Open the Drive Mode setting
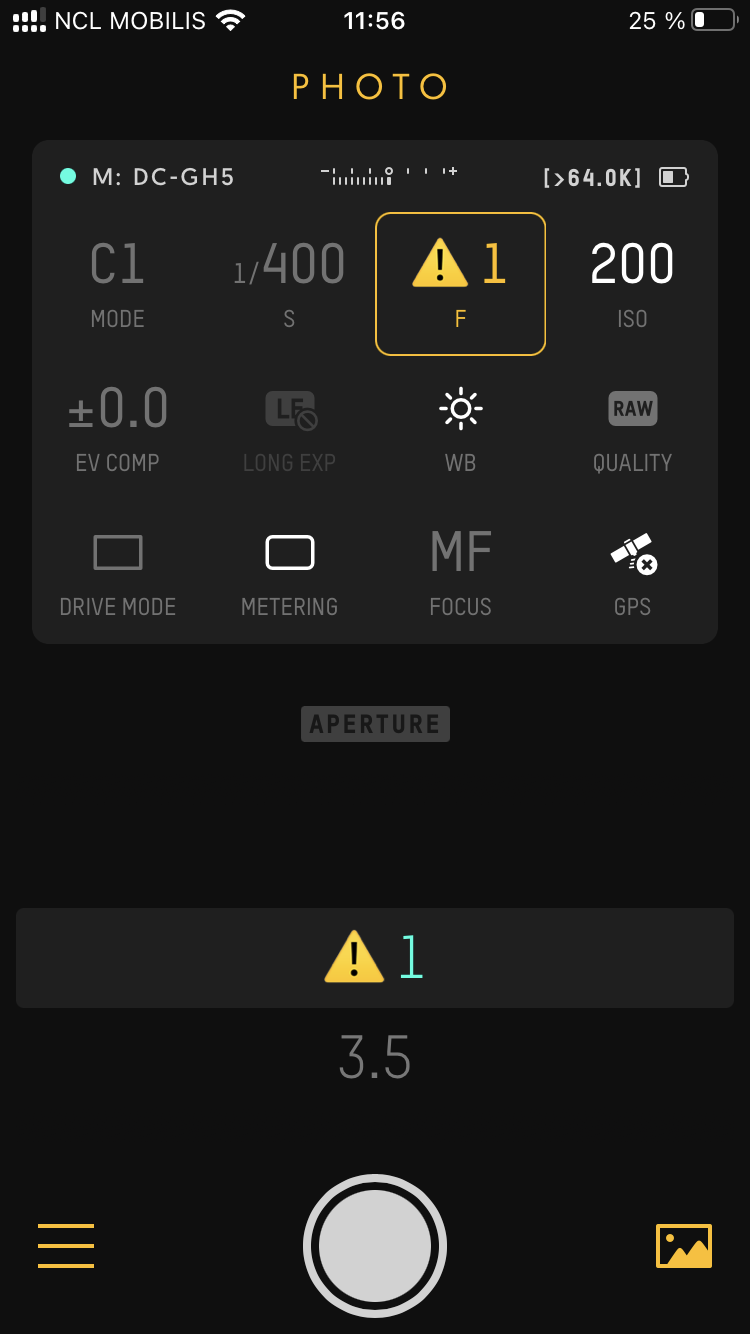The image size is (750, 1334). [x=118, y=572]
